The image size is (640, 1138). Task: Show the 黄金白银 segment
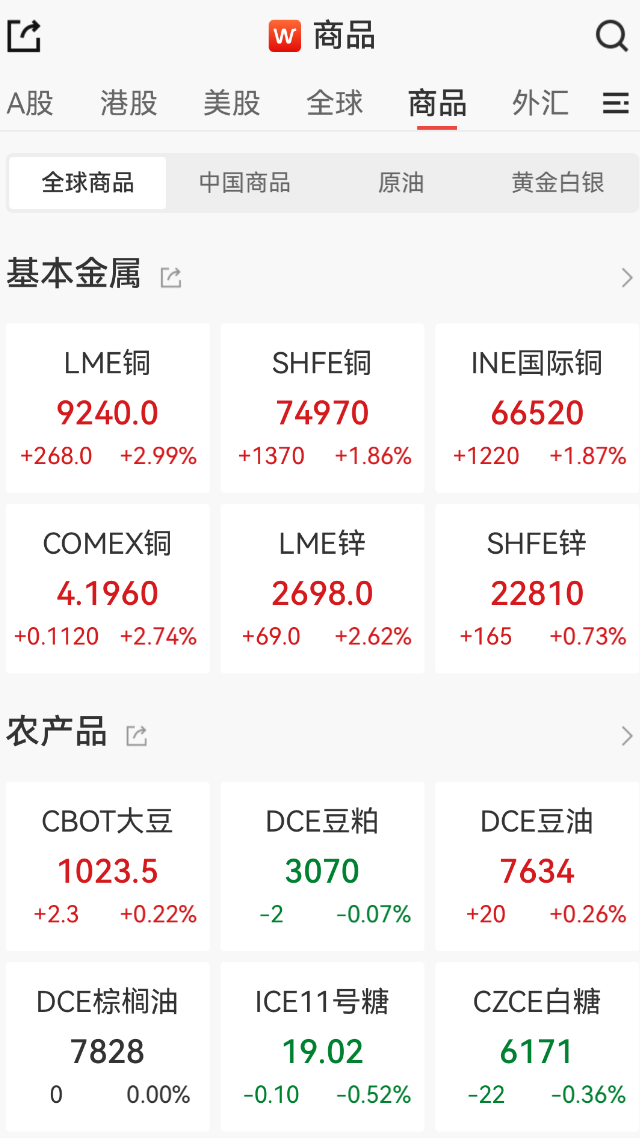click(x=558, y=183)
